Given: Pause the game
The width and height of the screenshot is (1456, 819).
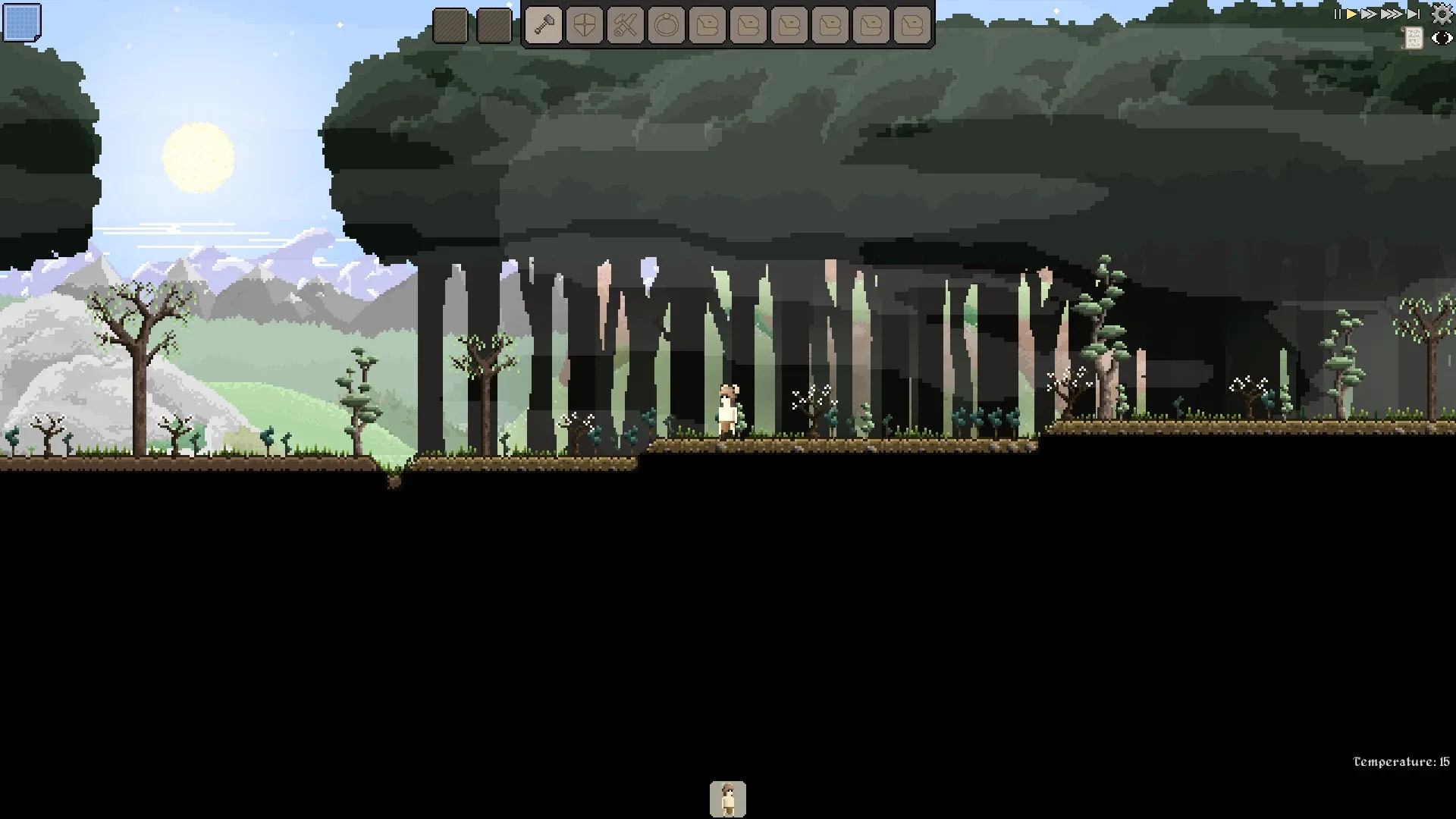Looking at the screenshot, I should pyautogui.click(x=1337, y=14).
